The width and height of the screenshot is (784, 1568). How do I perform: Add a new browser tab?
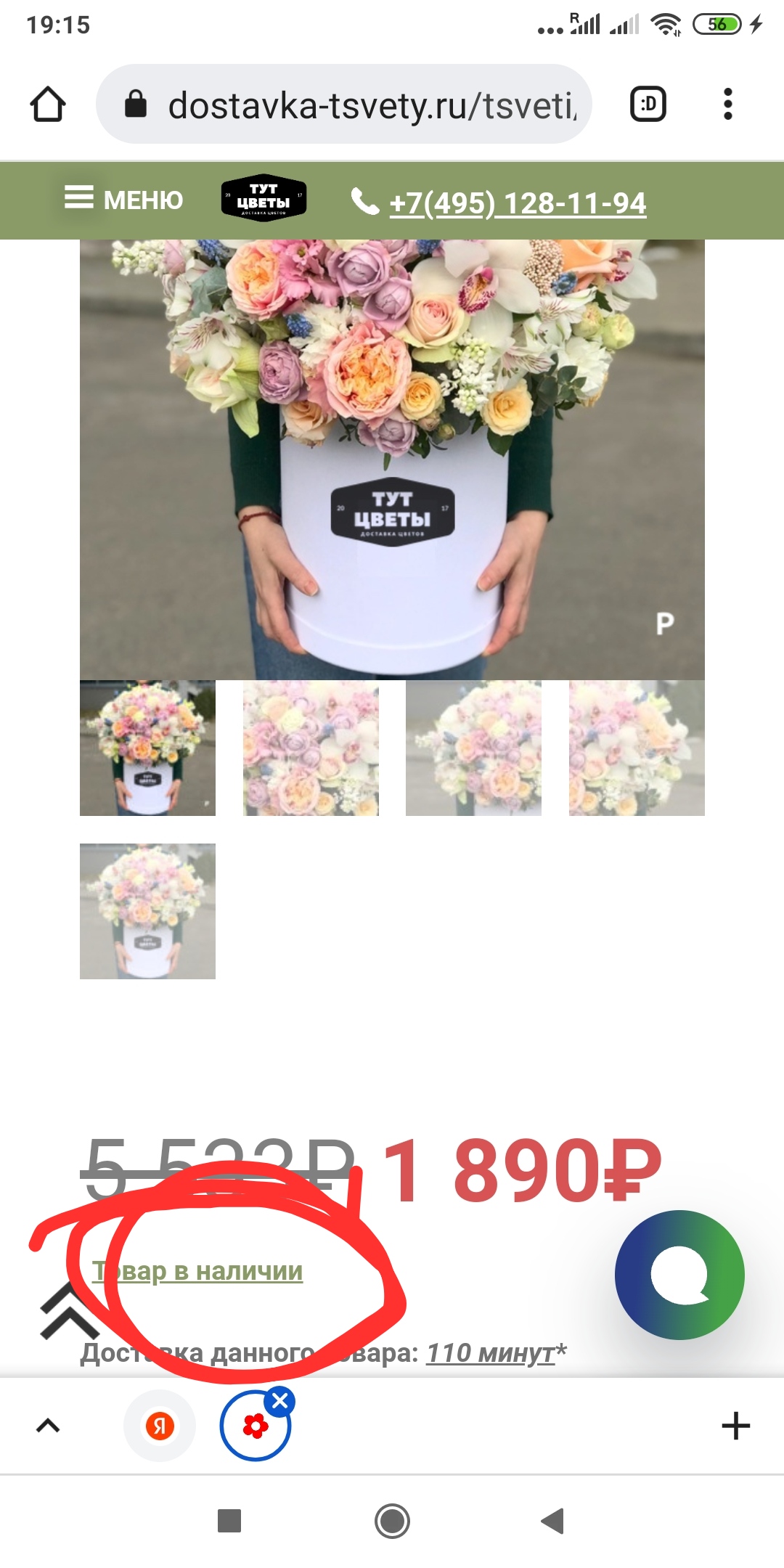(x=735, y=1426)
